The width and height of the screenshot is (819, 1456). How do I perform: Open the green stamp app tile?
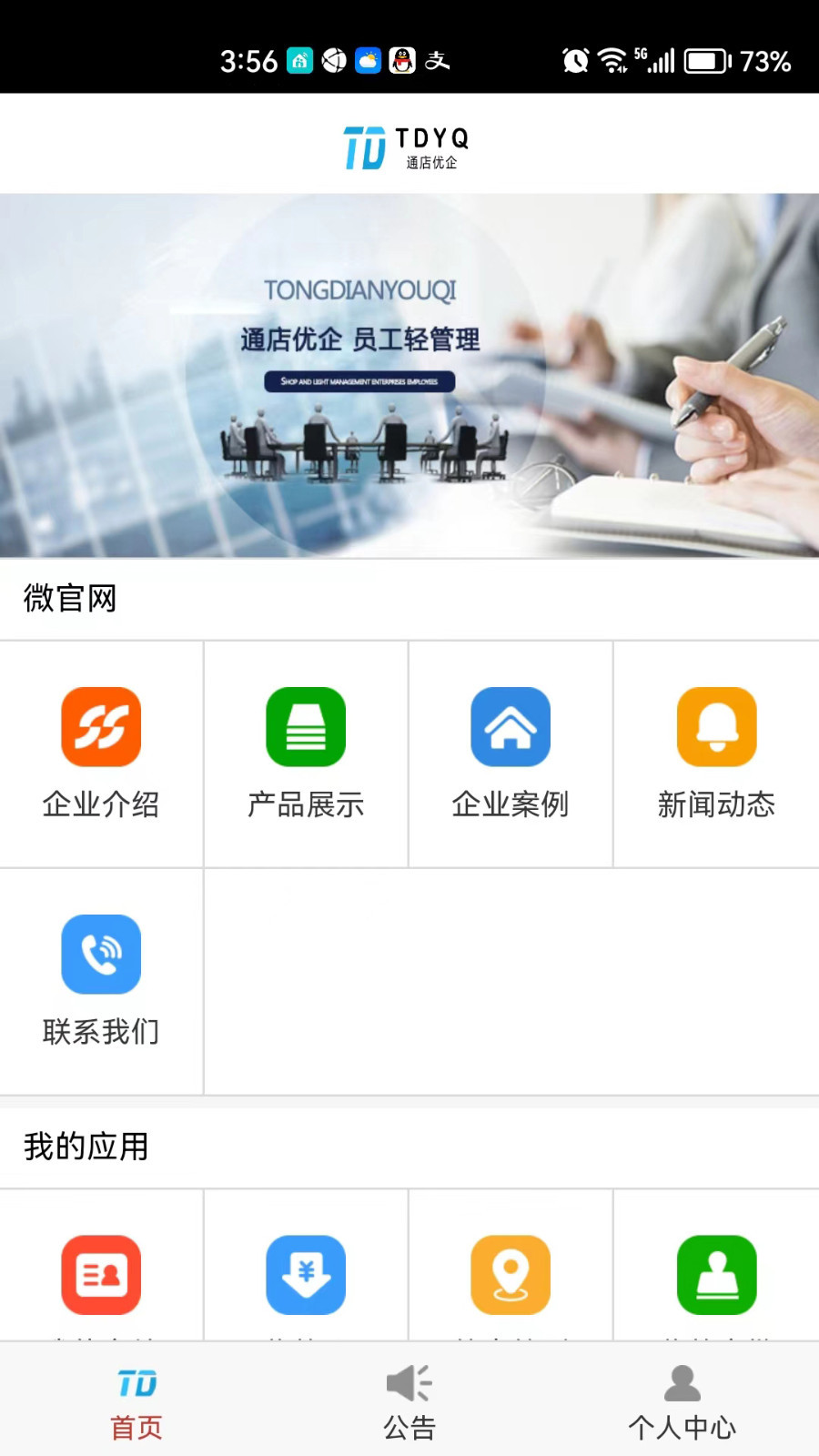[x=716, y=1274]
